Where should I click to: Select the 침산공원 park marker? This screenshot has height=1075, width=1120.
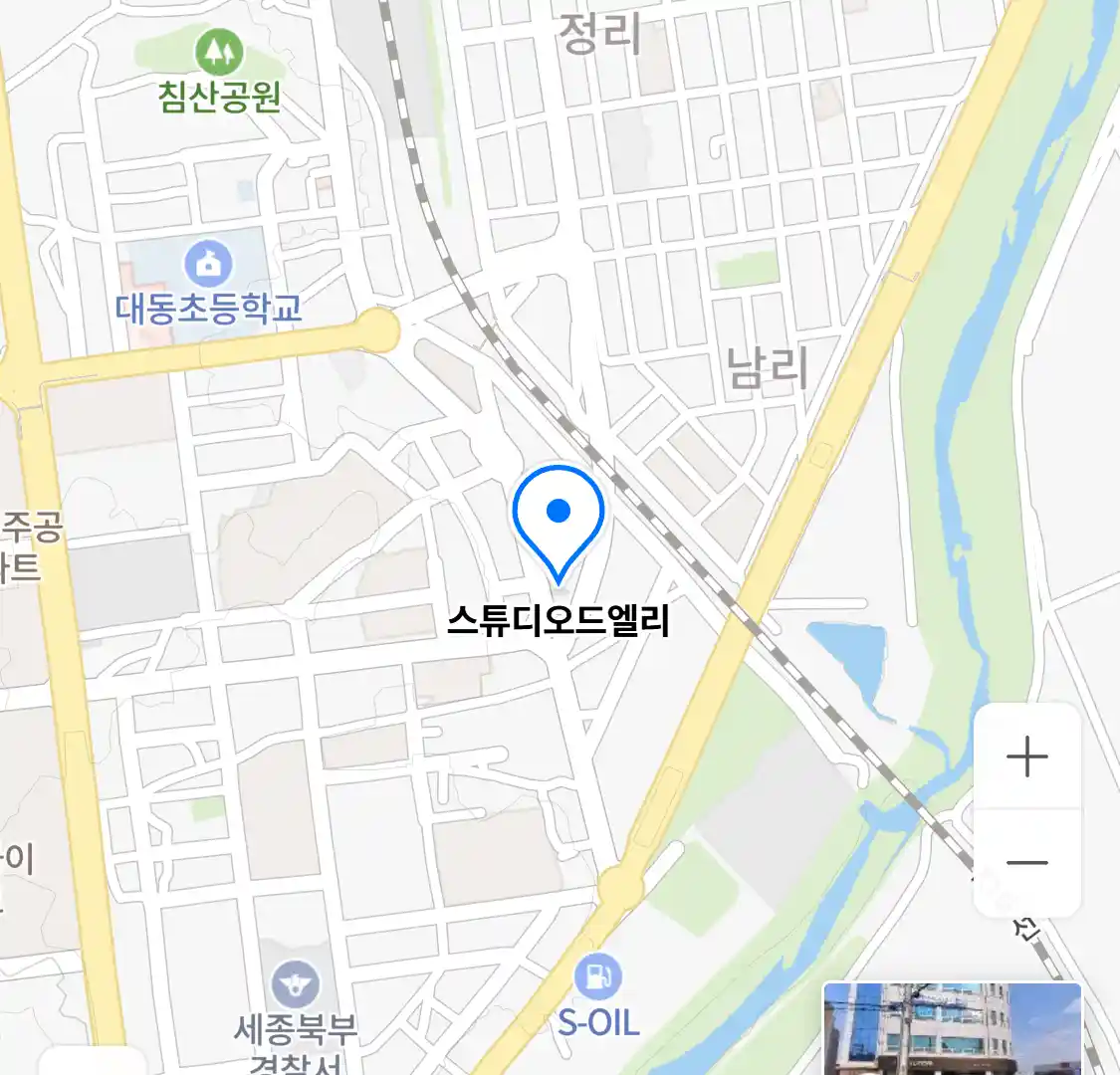tap(220, 51)
